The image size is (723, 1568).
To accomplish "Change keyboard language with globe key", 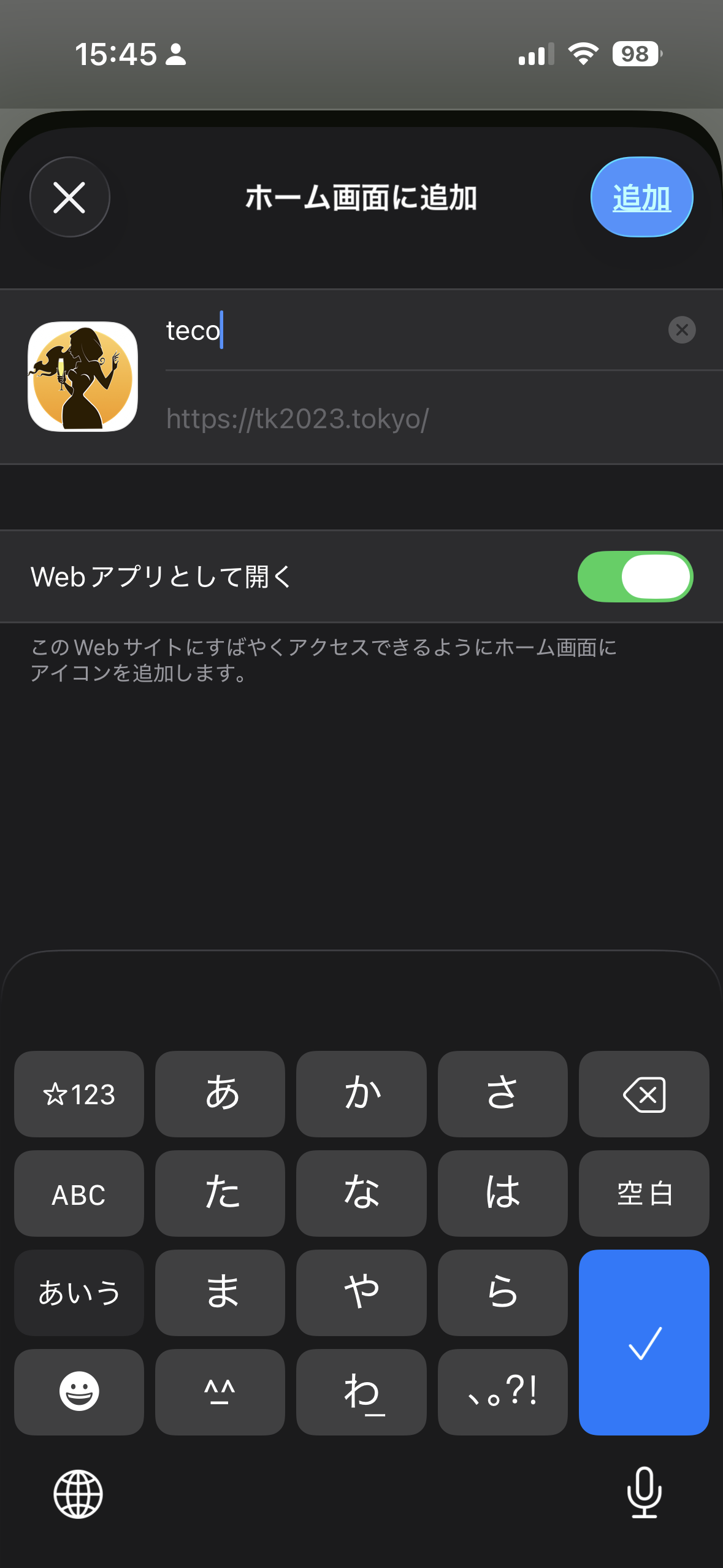I will [78, 1493].
